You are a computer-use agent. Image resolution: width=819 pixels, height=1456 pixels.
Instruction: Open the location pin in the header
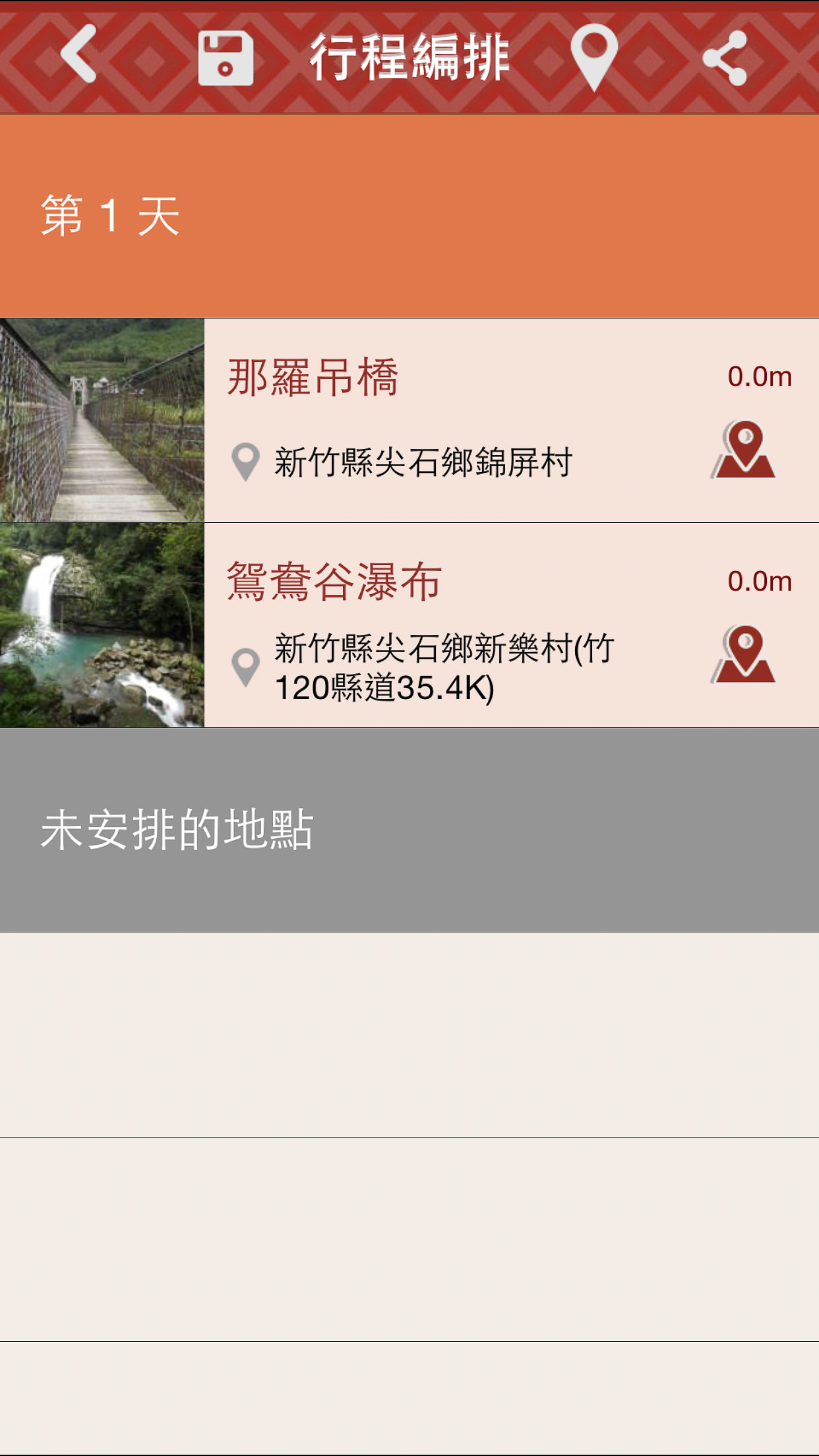(593, 57)
